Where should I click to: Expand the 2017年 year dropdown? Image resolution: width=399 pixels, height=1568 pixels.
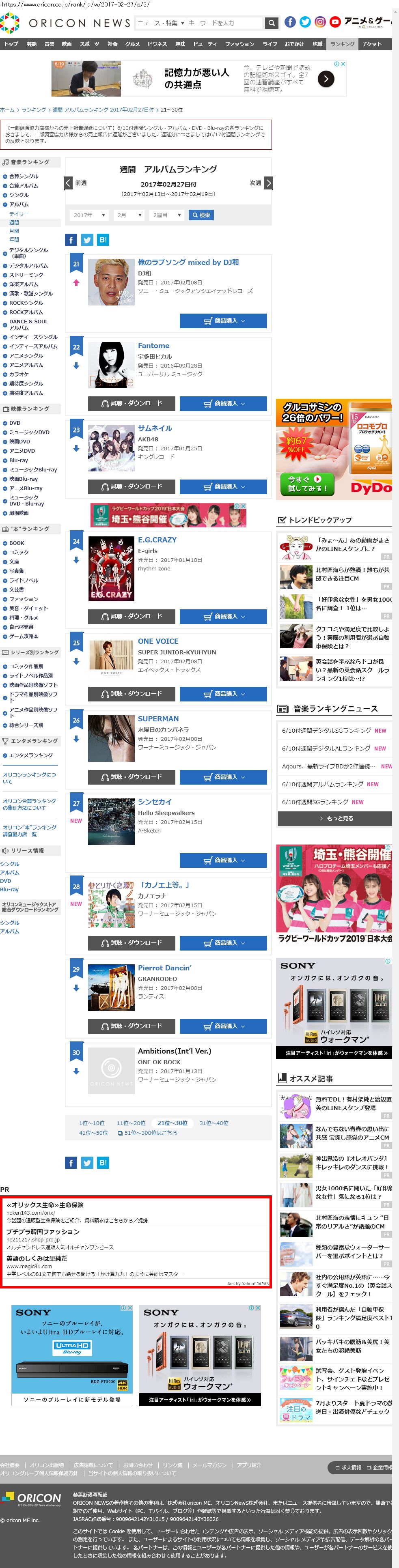89,215
